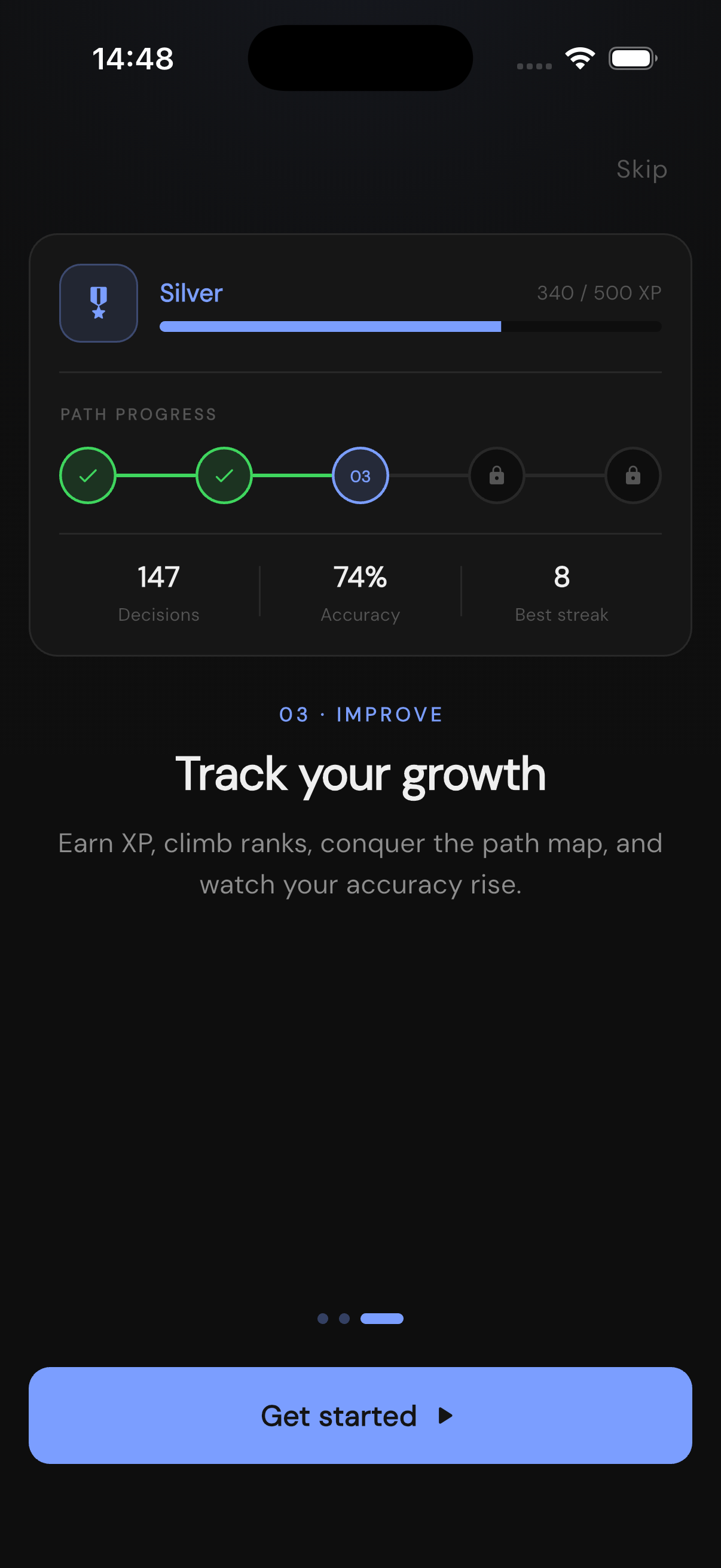721x1568 pixels.
Task: Tap the Skip link
Action: pos(641,170)
